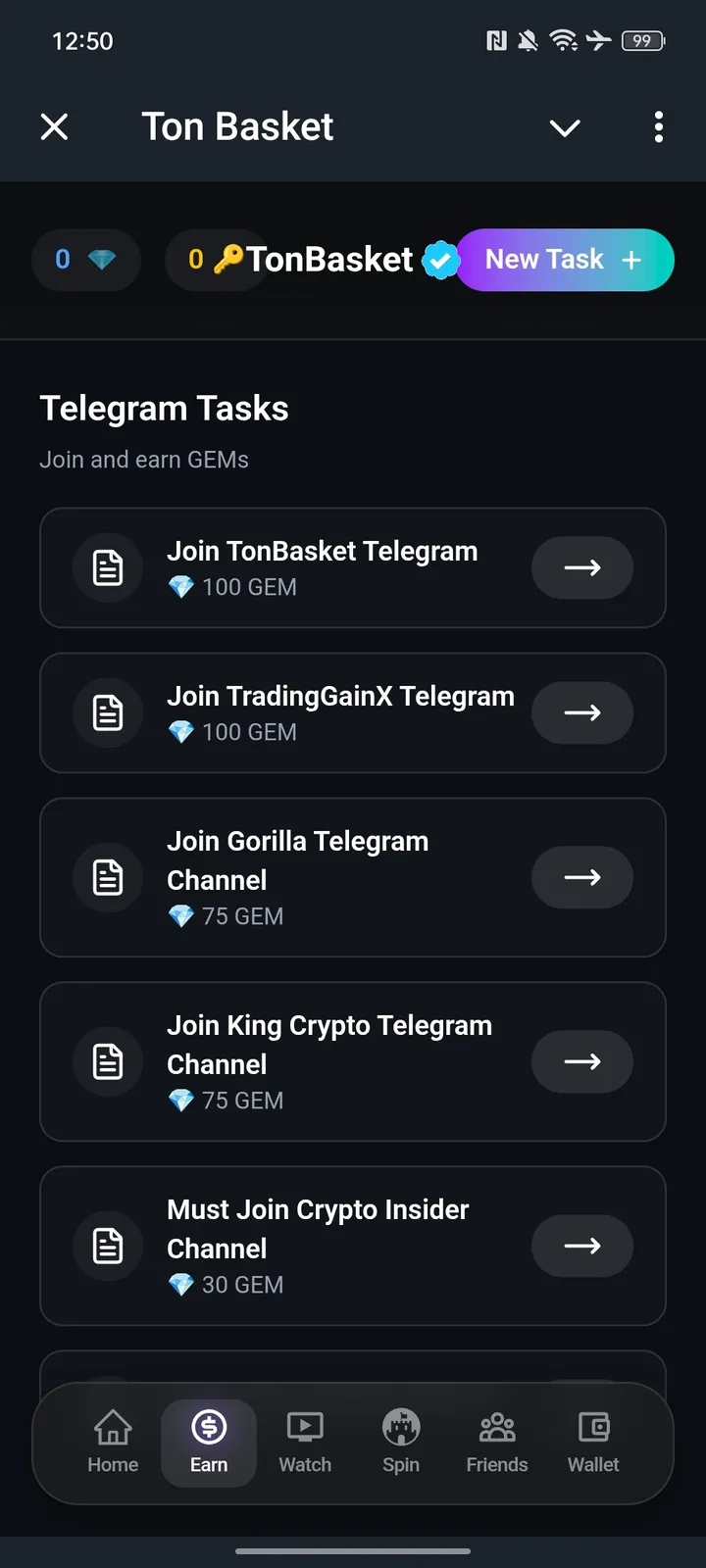
Task: Open the Join Gorilla Telegram Channel arrow
Action: [581, 877]
